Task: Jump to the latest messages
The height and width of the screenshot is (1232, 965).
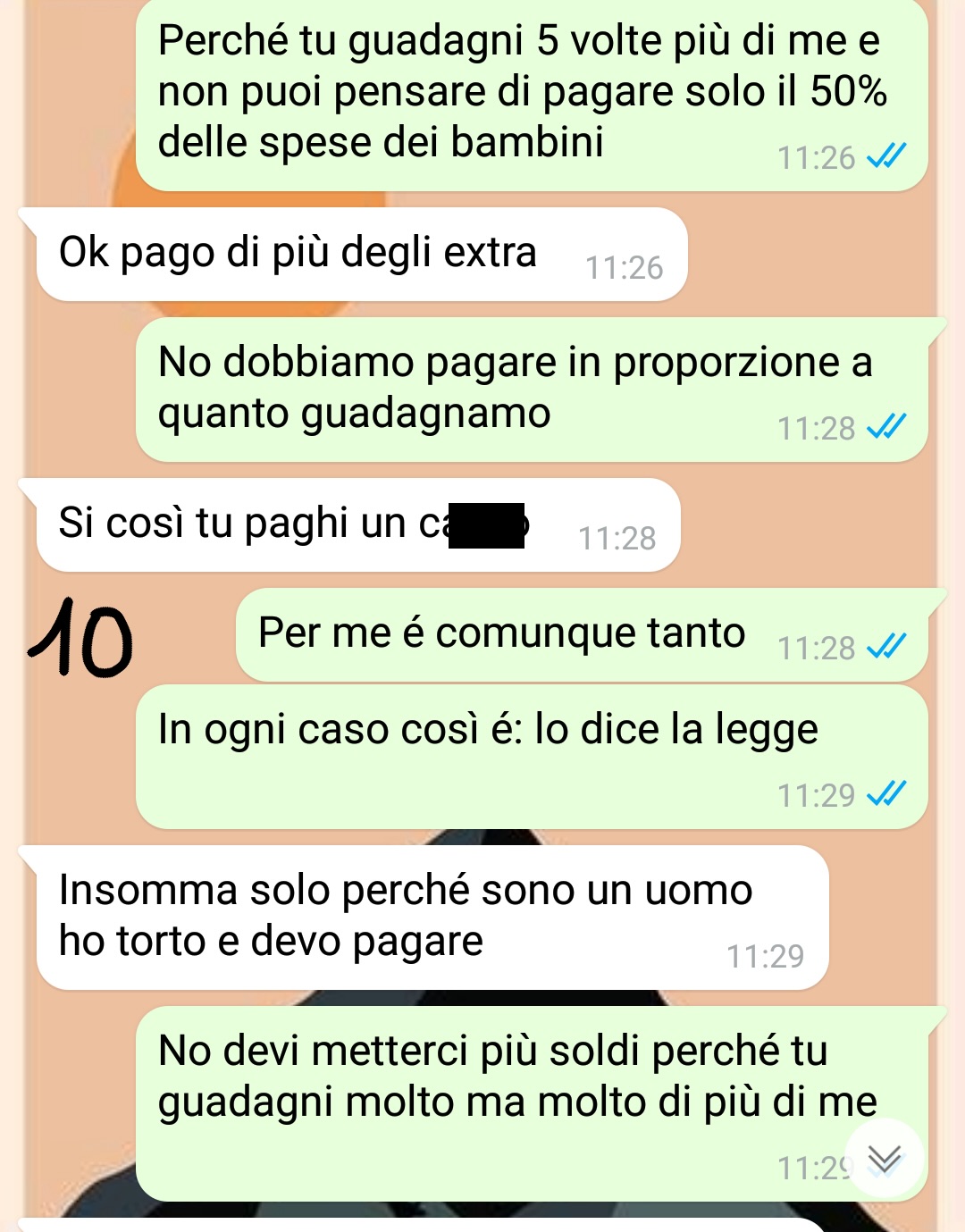Action: tap(884, 1158)
